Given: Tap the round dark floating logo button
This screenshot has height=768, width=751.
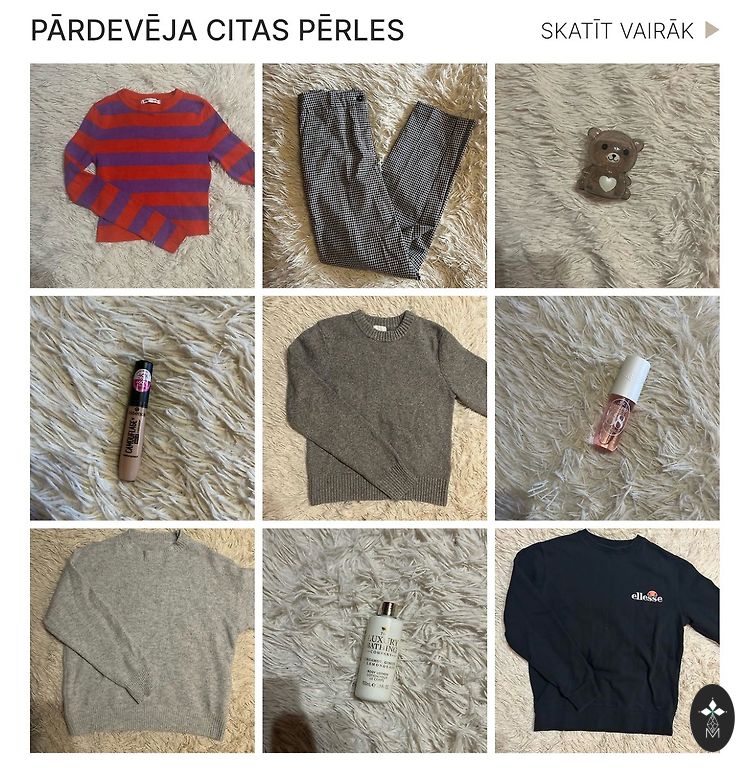Looking at the screenshot, I should click(712, 717).
